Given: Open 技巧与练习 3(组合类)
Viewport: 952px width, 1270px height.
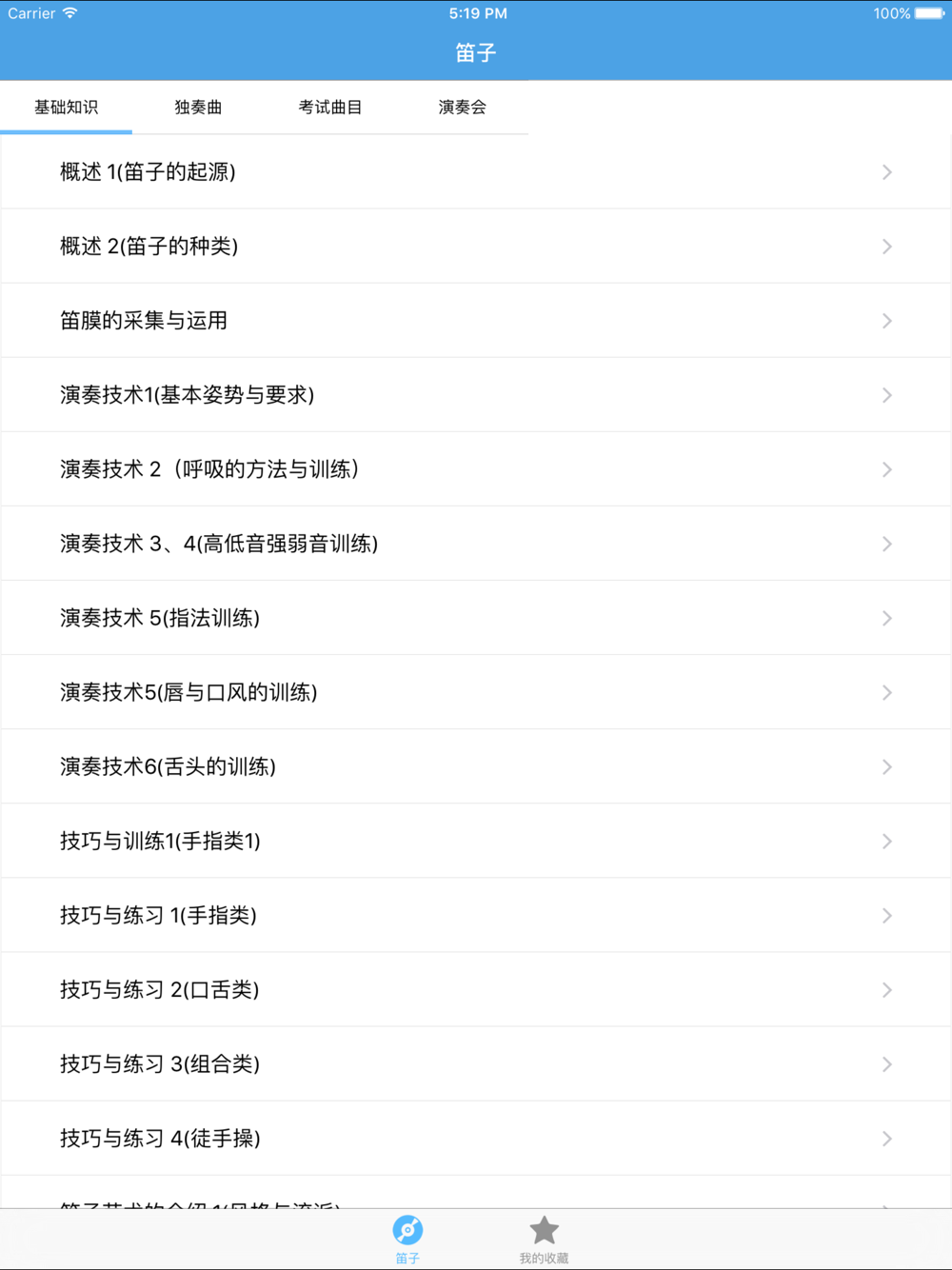Looking at the screenshot, I should point(476,1063).
